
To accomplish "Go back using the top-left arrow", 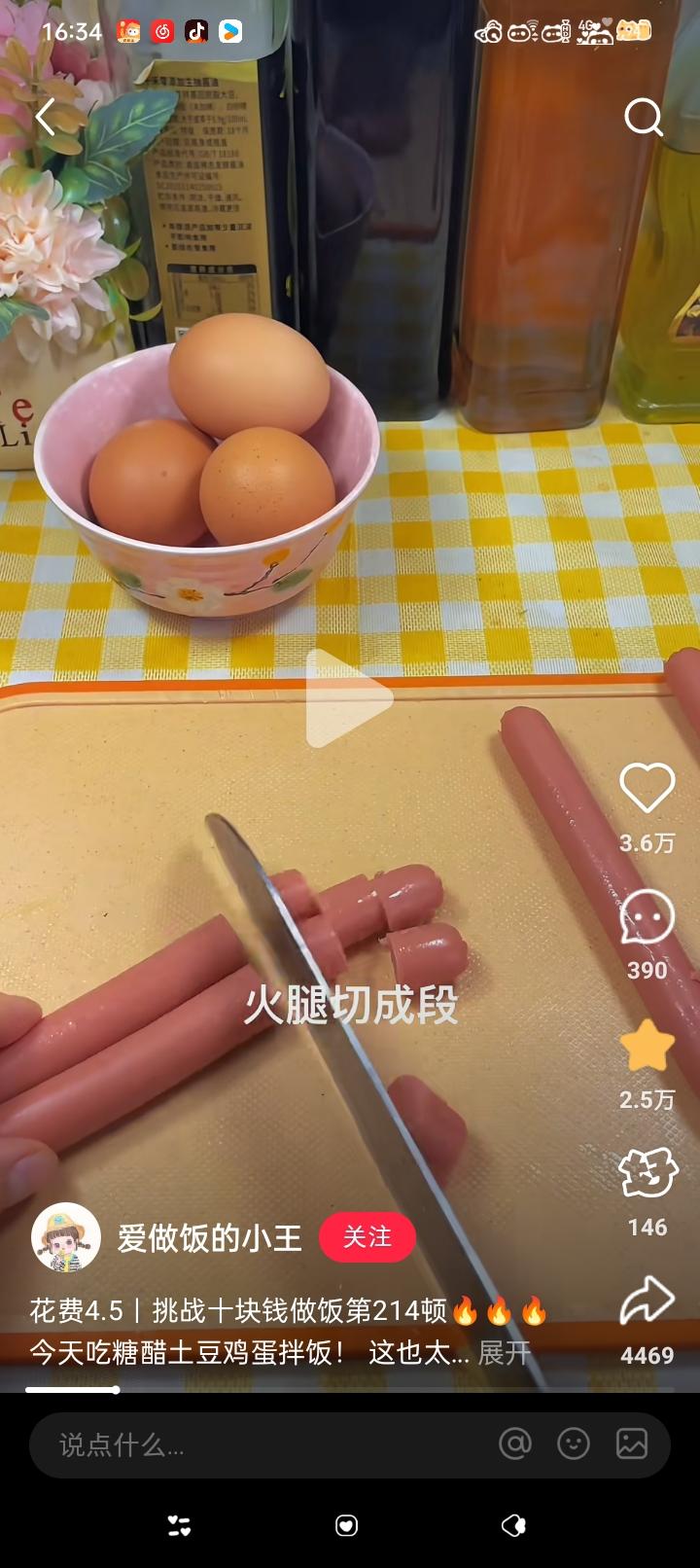I will [x=46, y=118].
